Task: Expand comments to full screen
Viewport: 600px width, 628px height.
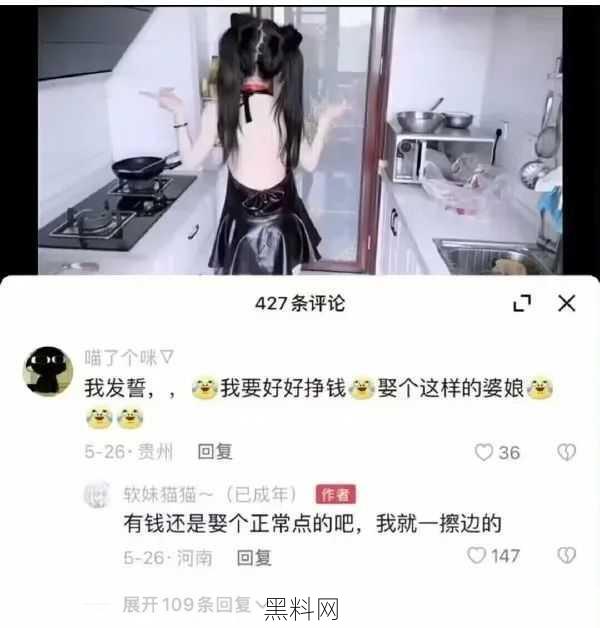Action: click(x=522, y=303)
